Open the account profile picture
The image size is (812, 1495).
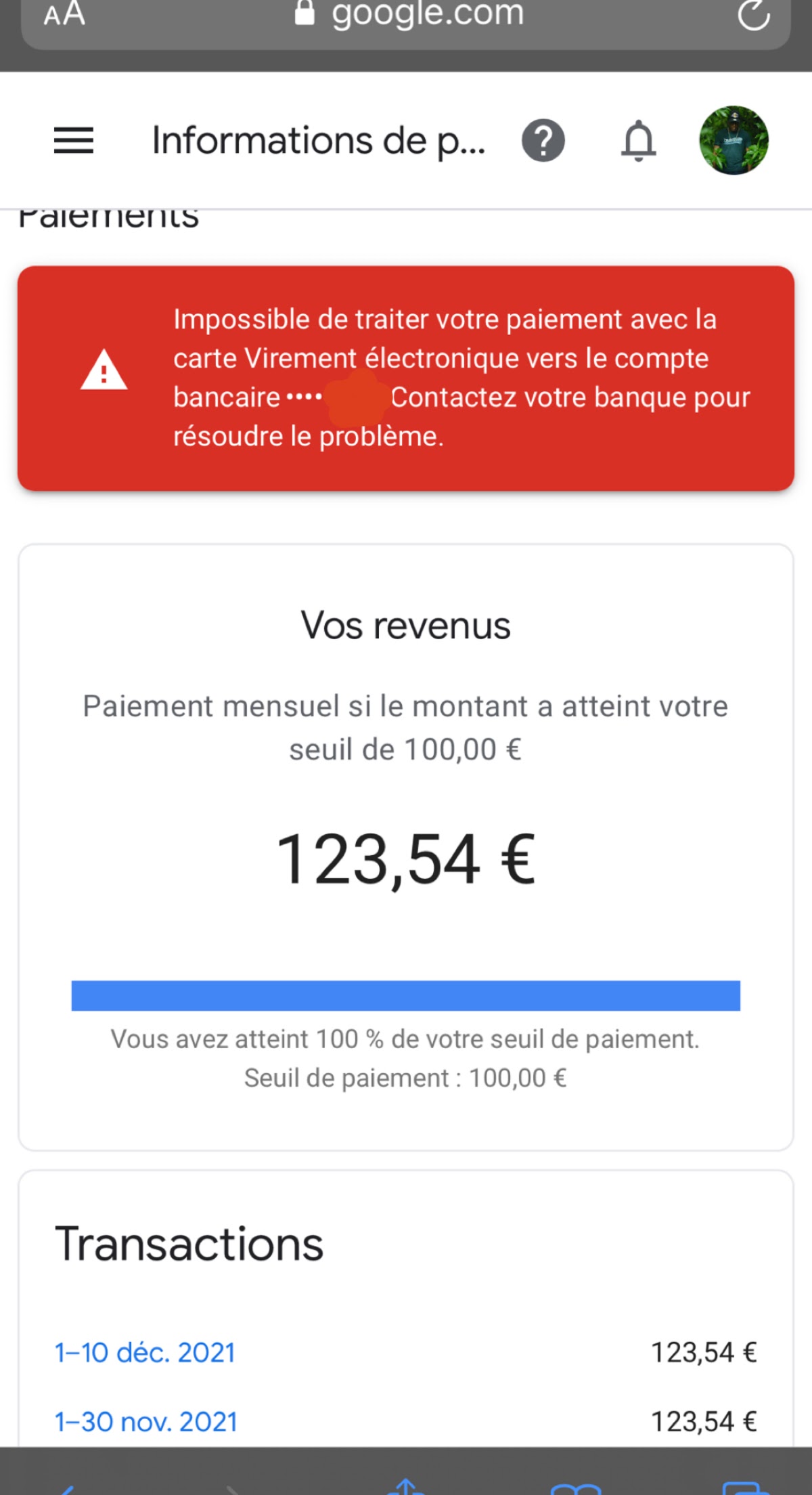coord(734,141)
